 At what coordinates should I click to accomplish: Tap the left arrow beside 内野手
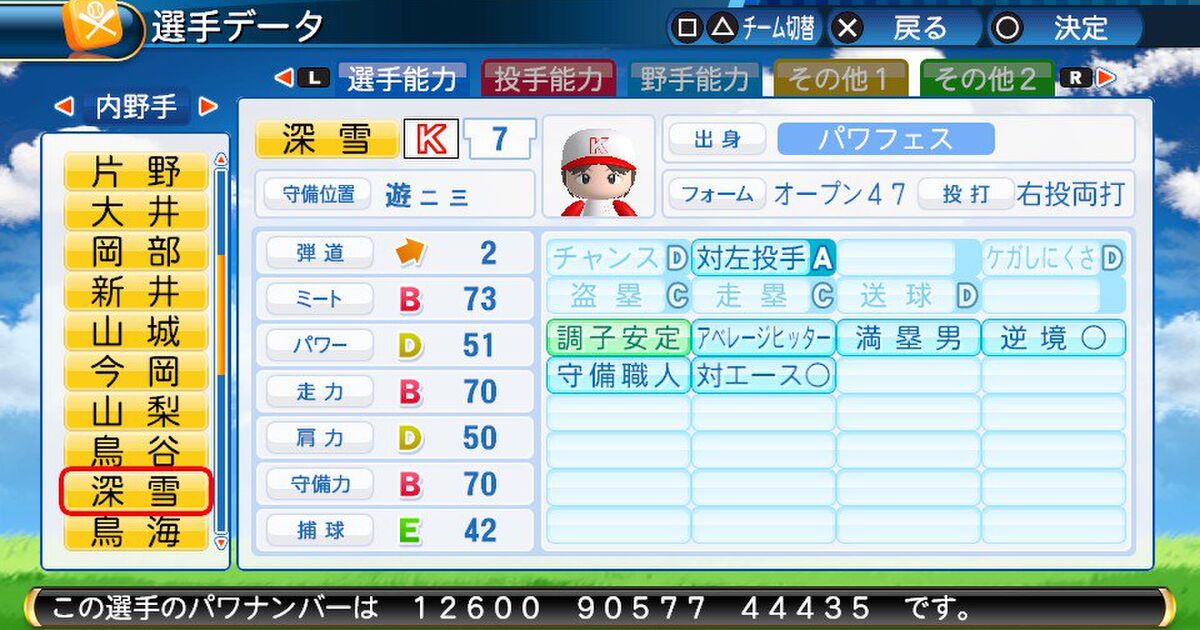[x=64, y=106]
